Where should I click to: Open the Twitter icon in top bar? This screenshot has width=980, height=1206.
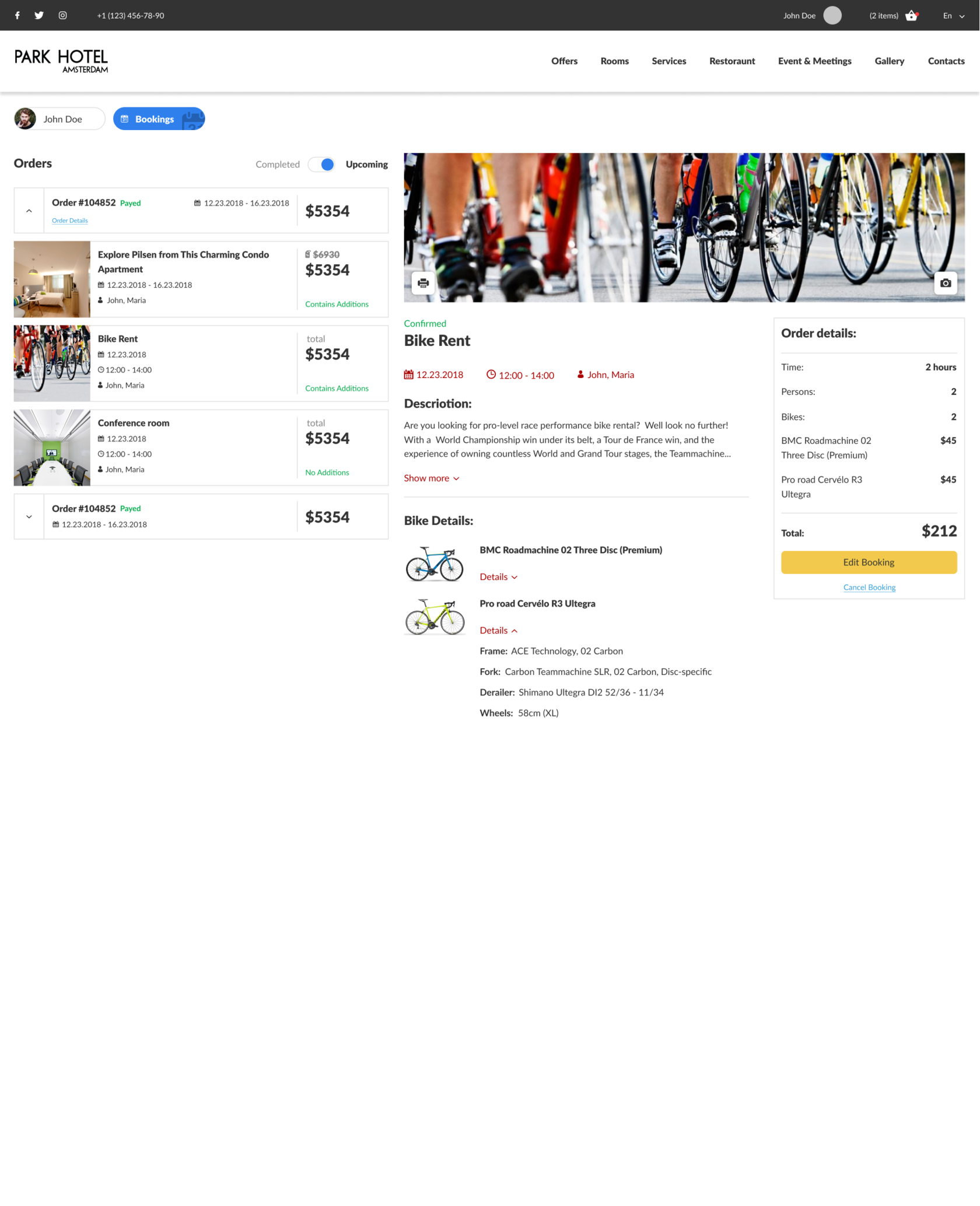click(39, 16)
